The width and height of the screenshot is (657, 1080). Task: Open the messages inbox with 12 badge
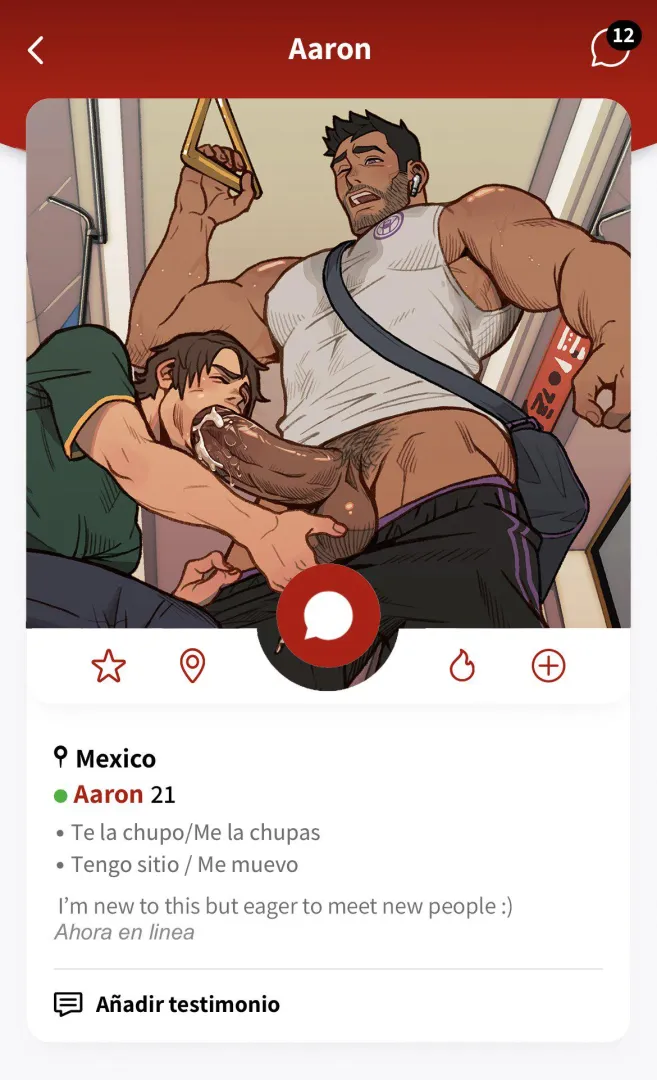point(610,48)
